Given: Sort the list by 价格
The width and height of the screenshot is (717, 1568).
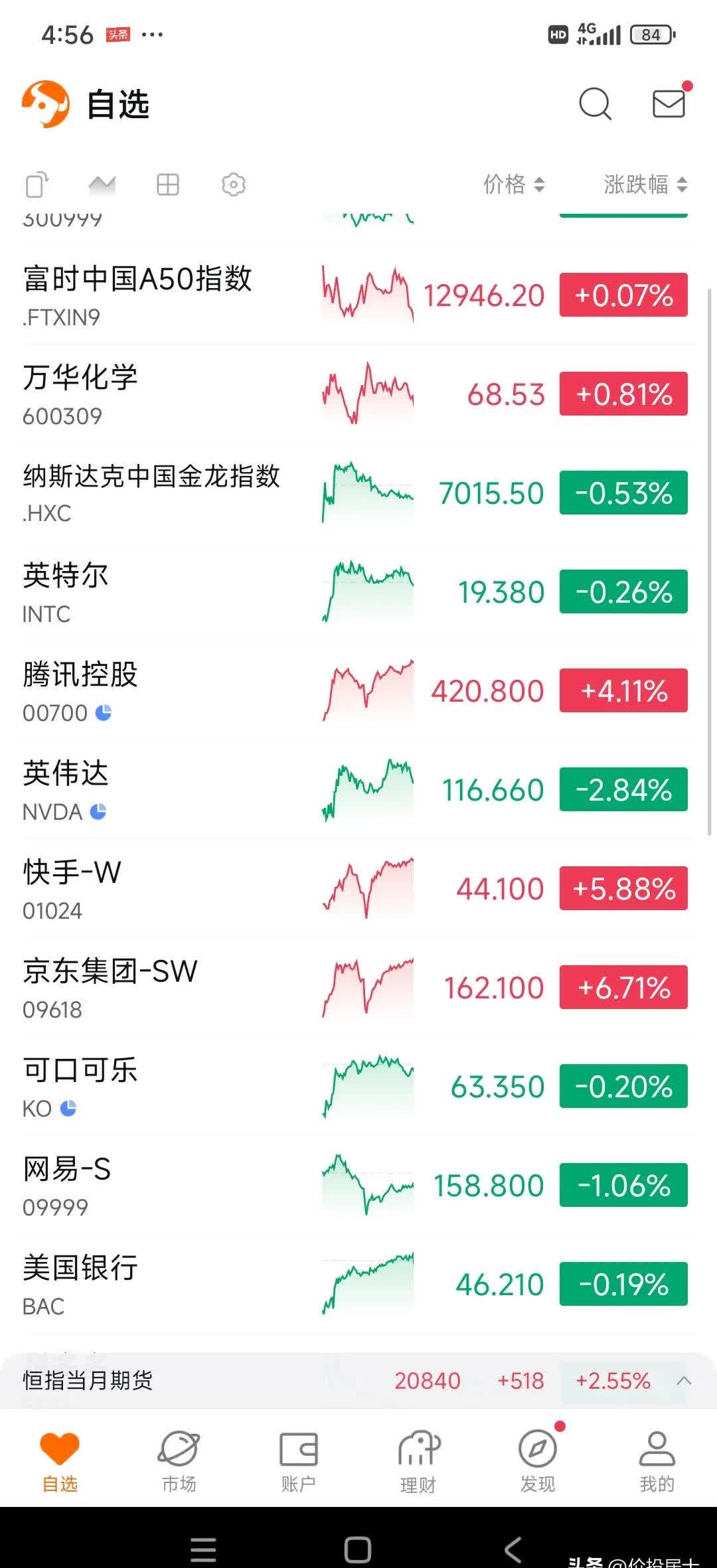Looking at the screenshot, I should click(x=514, y=185).
